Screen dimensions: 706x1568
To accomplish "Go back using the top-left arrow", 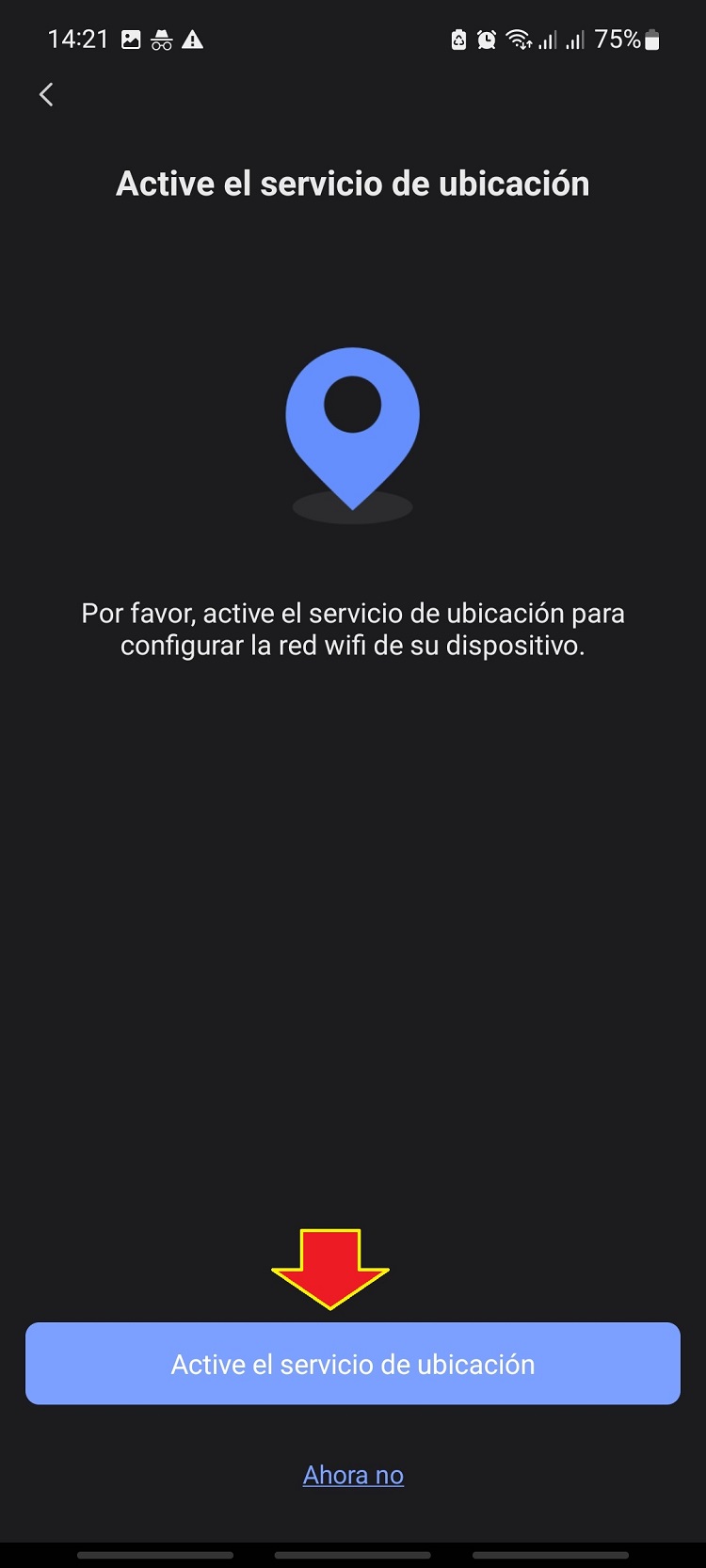I will click(46, 94).
